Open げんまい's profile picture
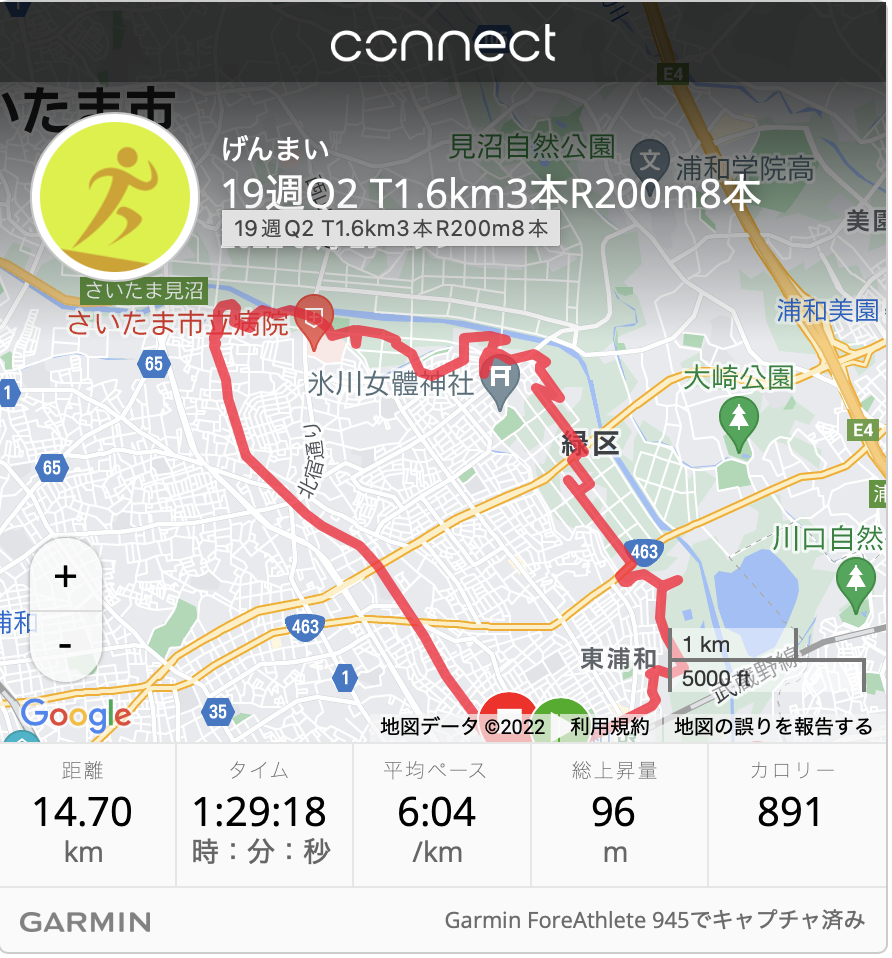Image resolution: width=892 pixels, height=958 pixels. coord(115,194)
